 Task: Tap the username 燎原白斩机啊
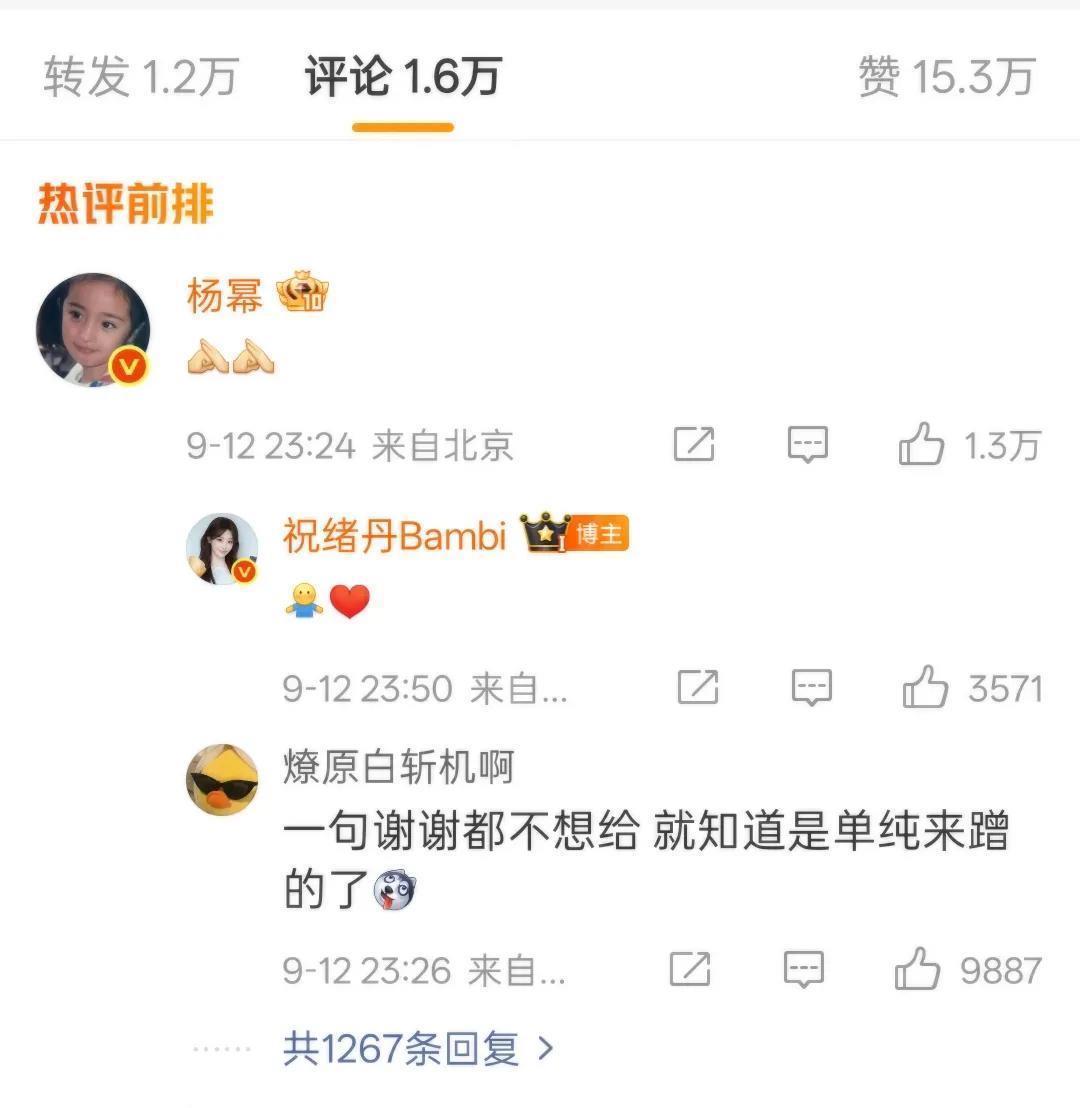[398, 768]
